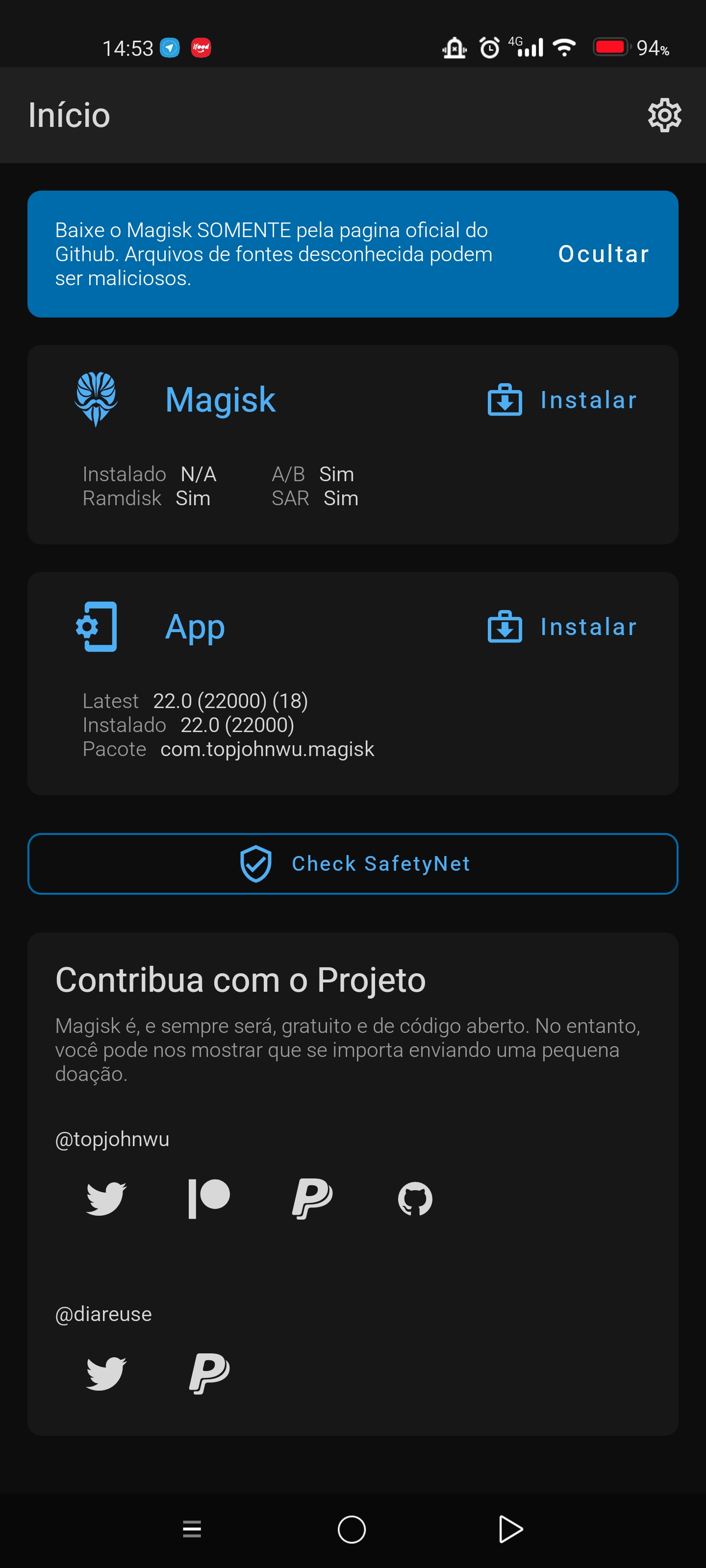Dismiss the banner with Ocultar
The width and height of the screenshot is (706, 1568).
603,254
